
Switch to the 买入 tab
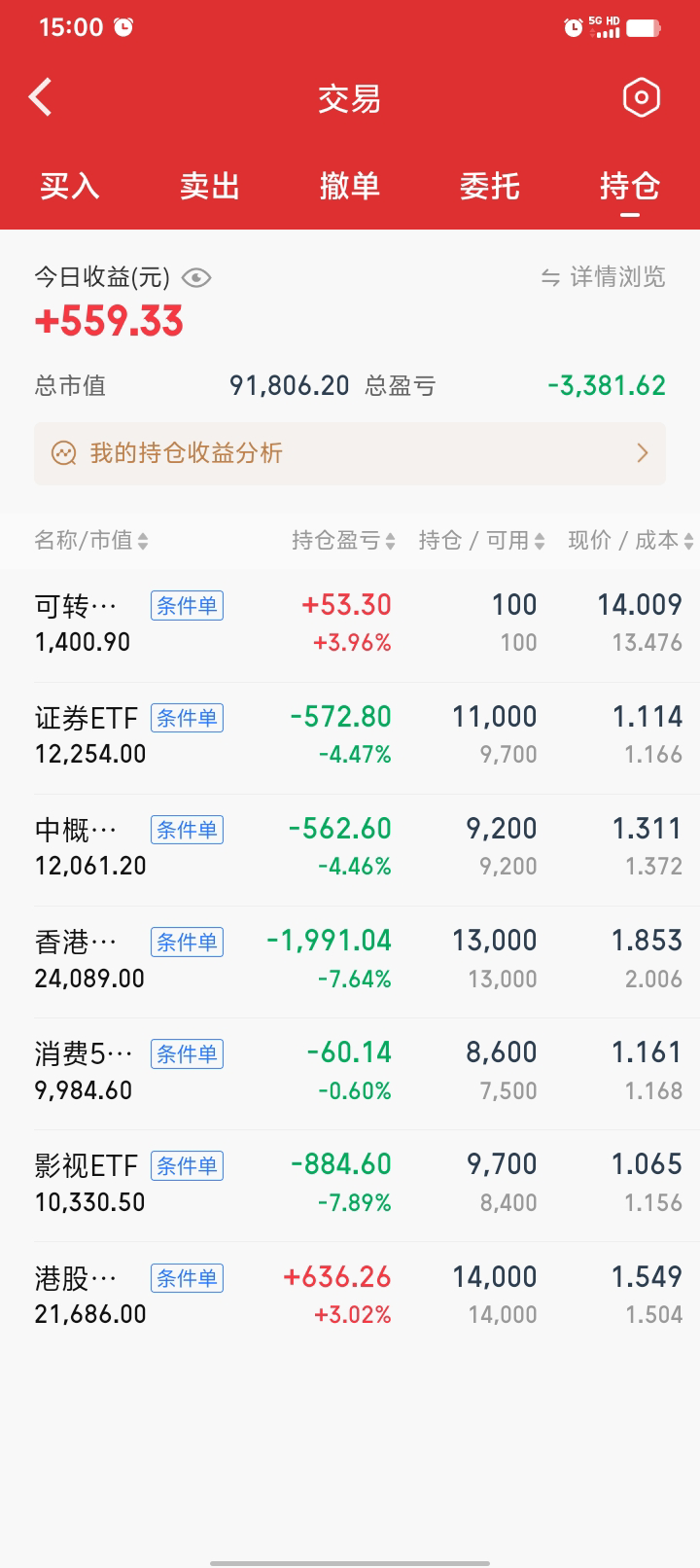pos(70,186)
